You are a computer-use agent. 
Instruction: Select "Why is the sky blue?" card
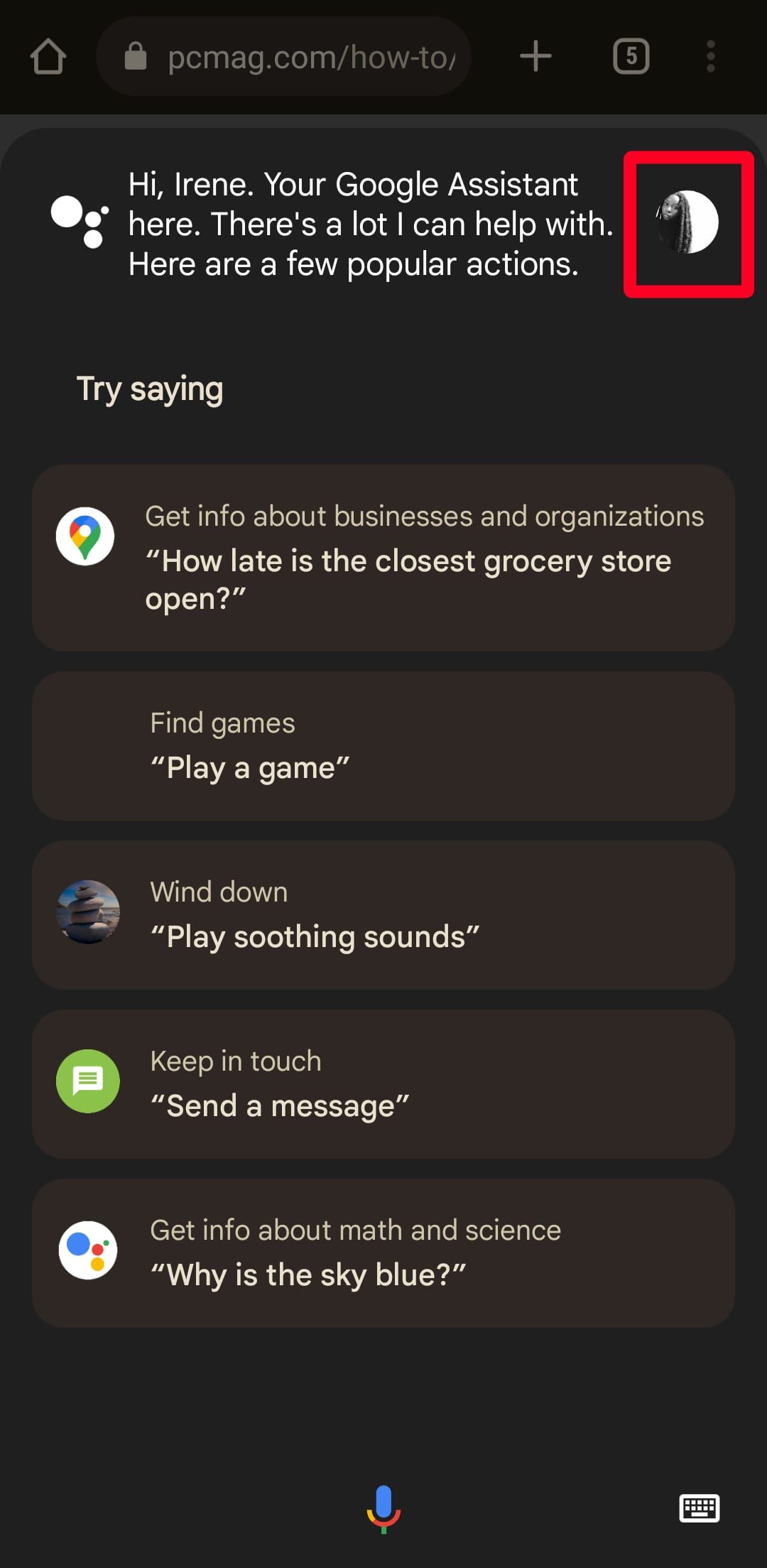pyautogui.click(x=383, y=1253)
